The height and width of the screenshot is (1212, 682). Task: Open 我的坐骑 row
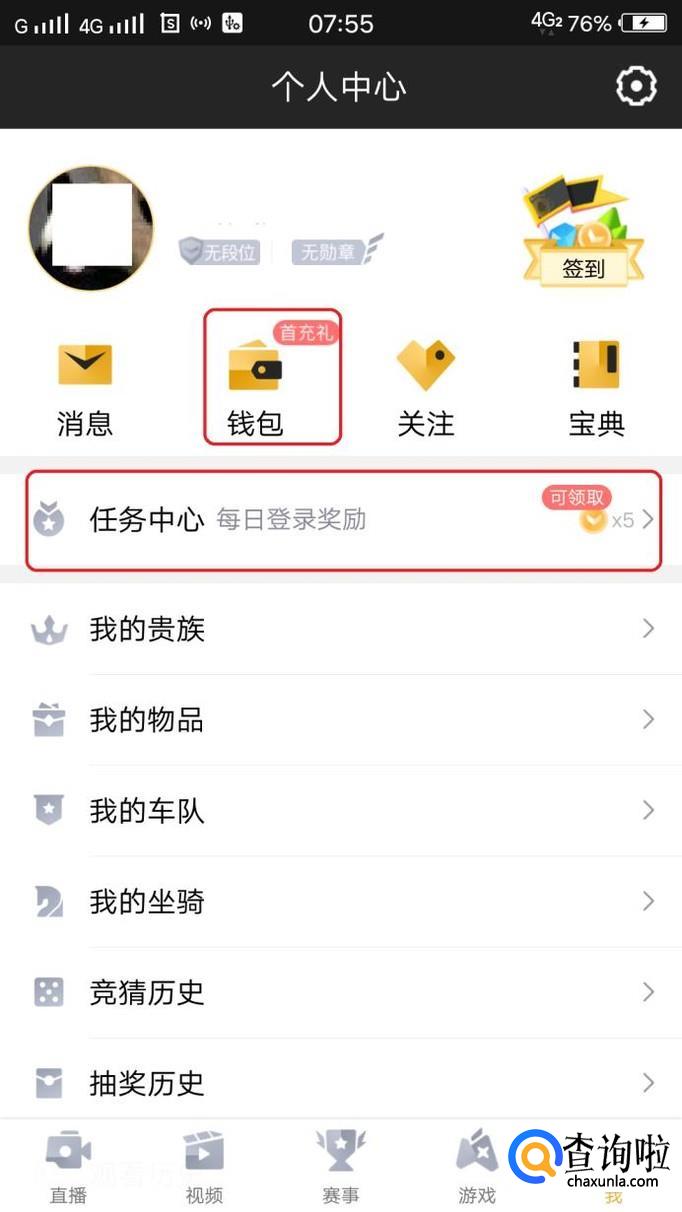[343, 902]
